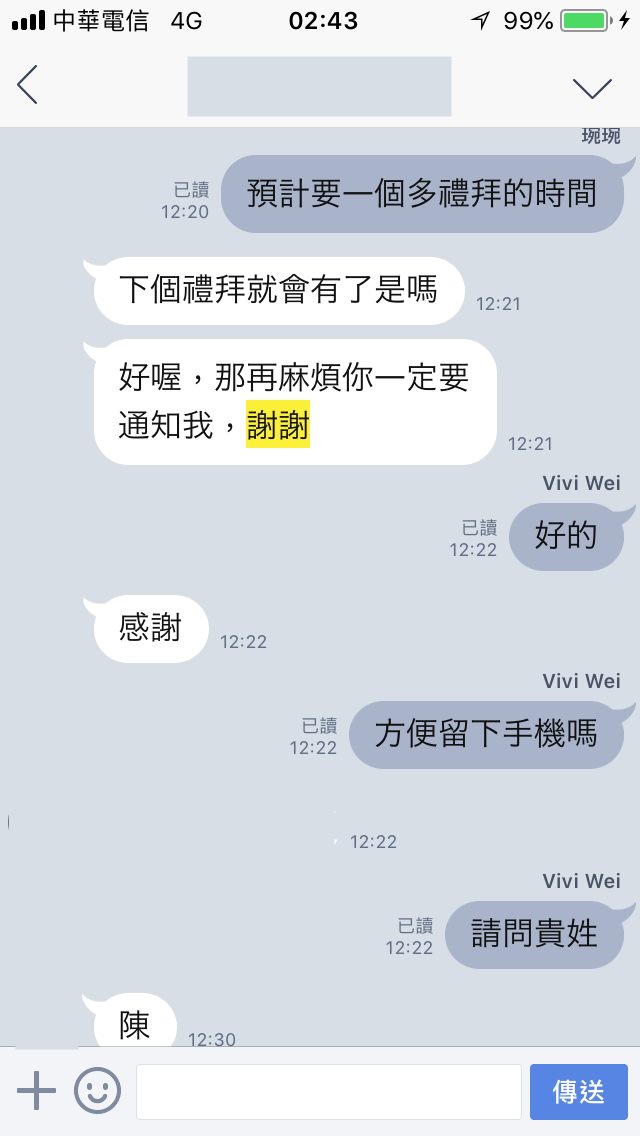Open the emoji sticker picker
640x1136 pixels.
tap(97, 1090)
